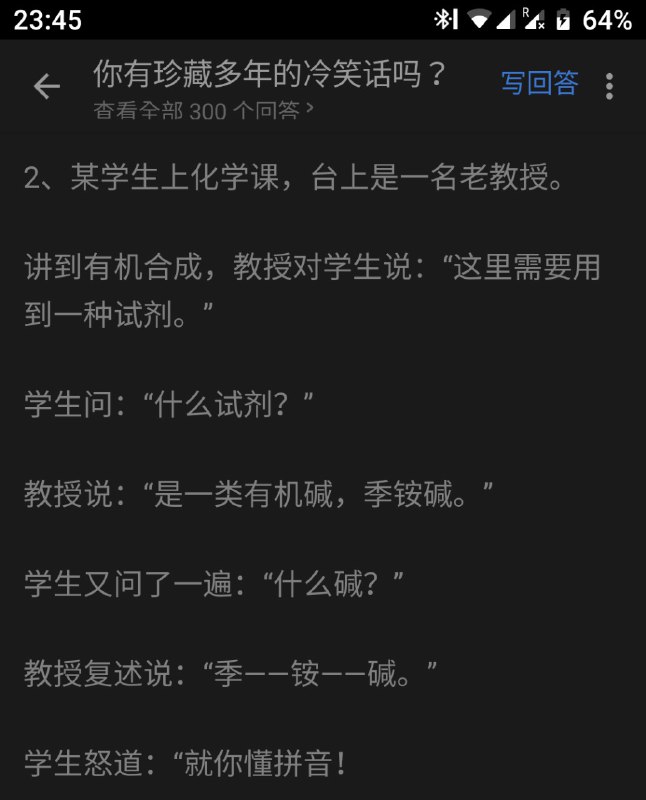
Task: Tap 写回答 to write an answer
Action: (x=539, y=84)
